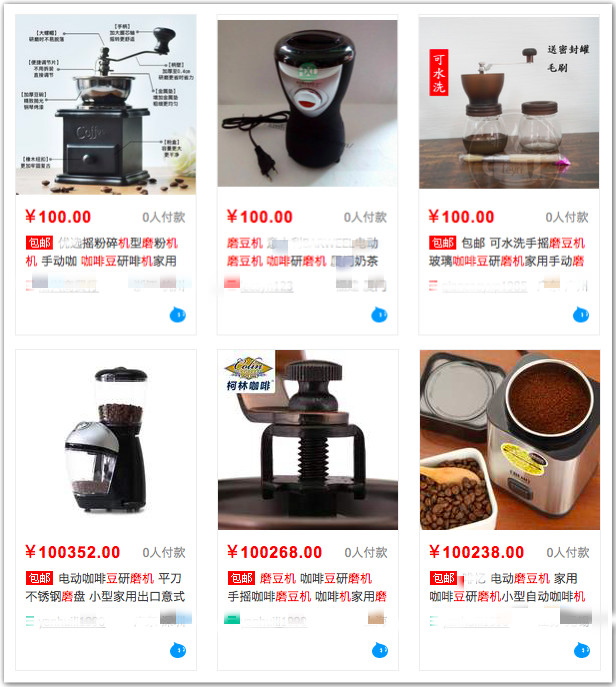
Task: Open the black electric grinder with plug card
Action: coord(307,102)
